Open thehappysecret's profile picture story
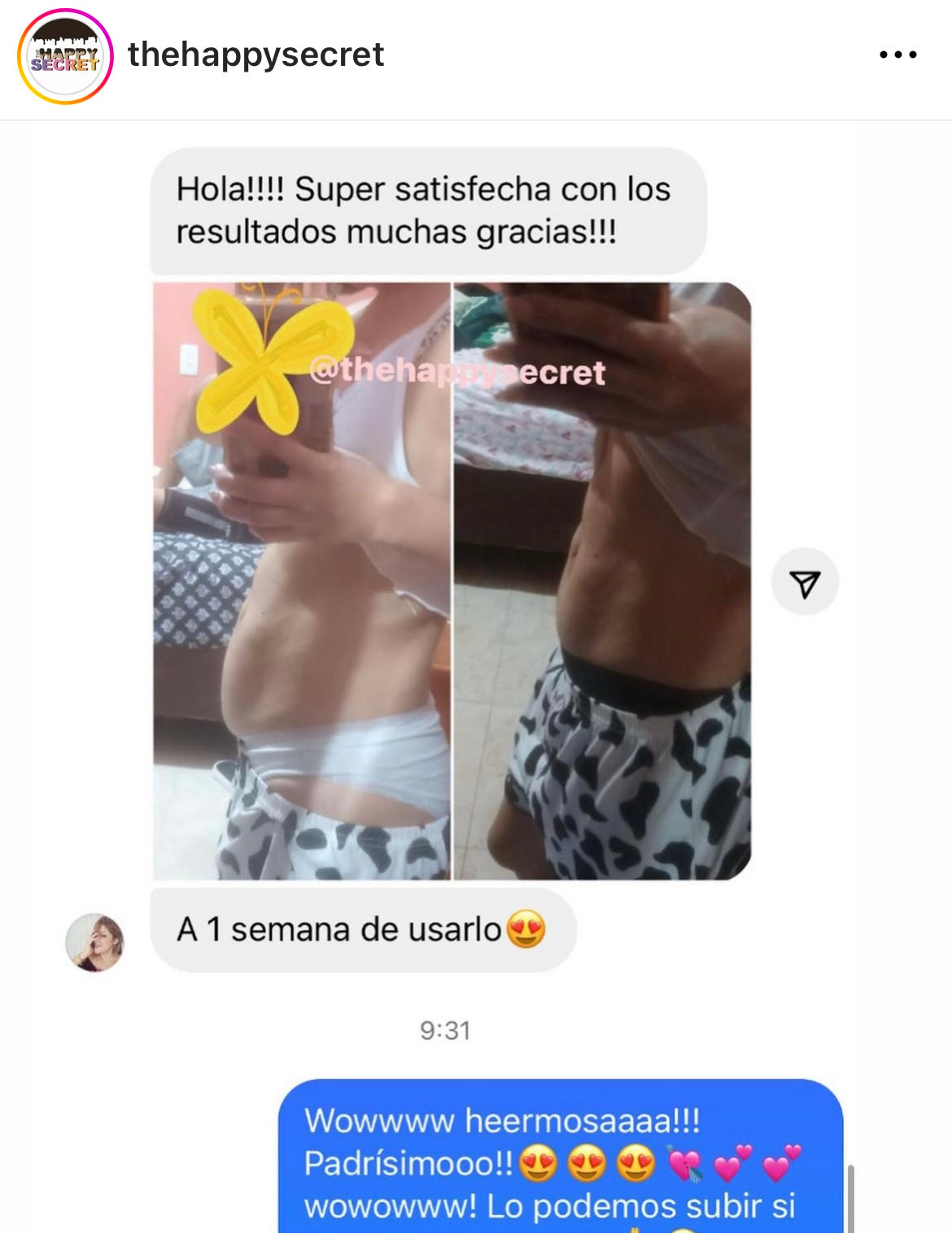This screenshot has width=952, height=1233. [65, 56]
